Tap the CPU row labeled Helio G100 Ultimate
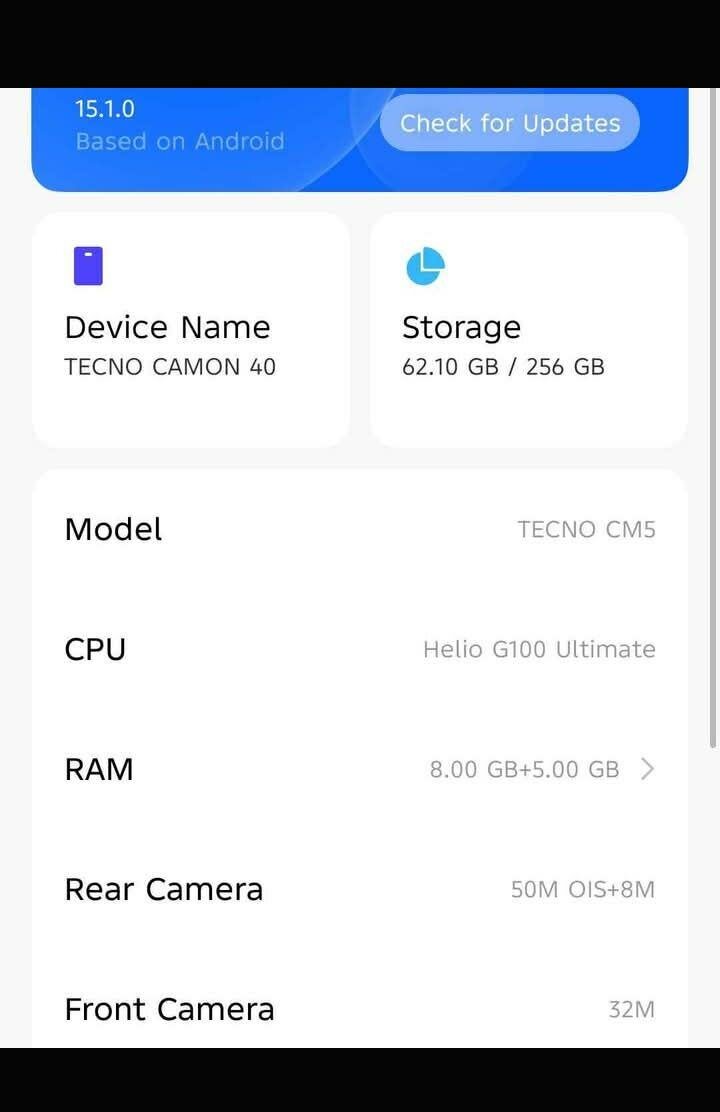 point(360,649)
